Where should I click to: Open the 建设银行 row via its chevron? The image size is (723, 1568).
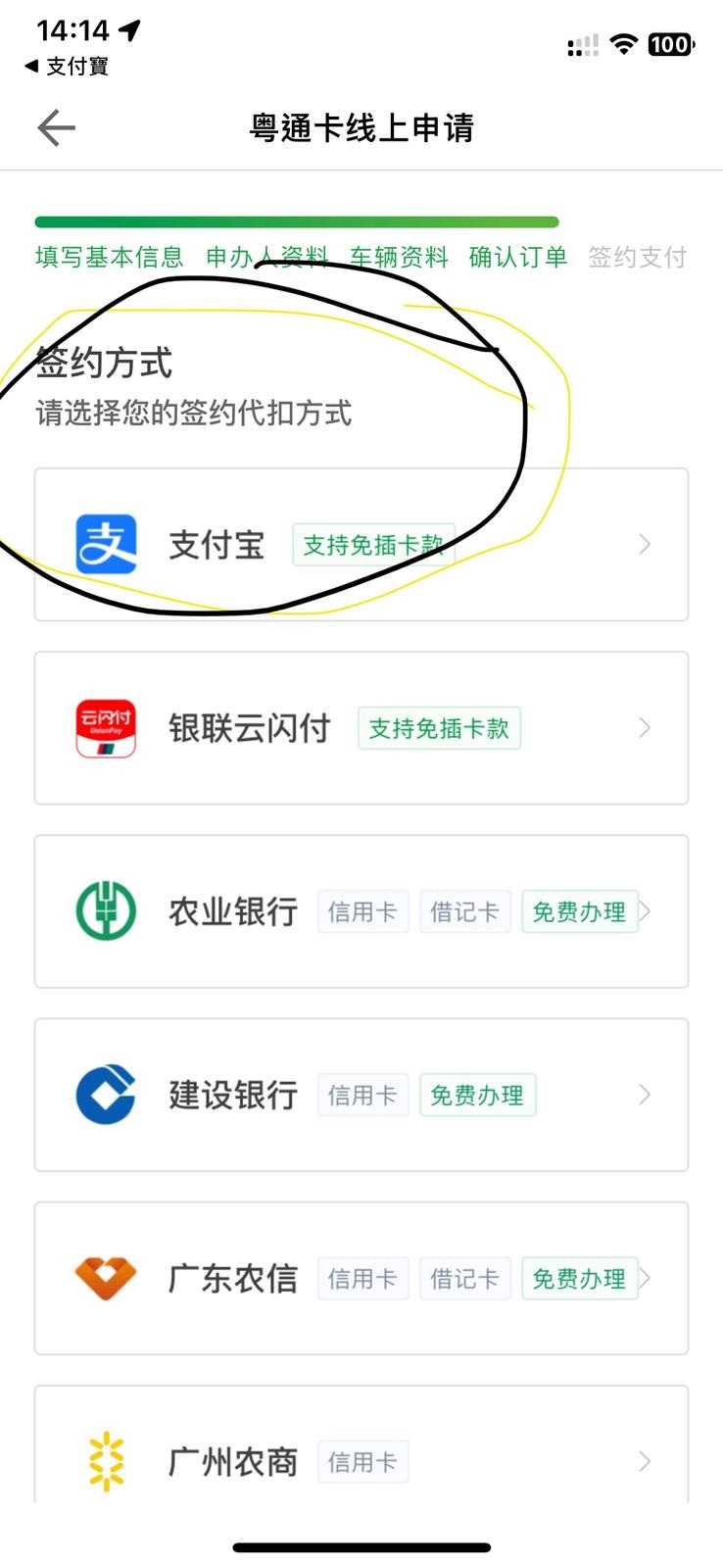(644, 1095)
